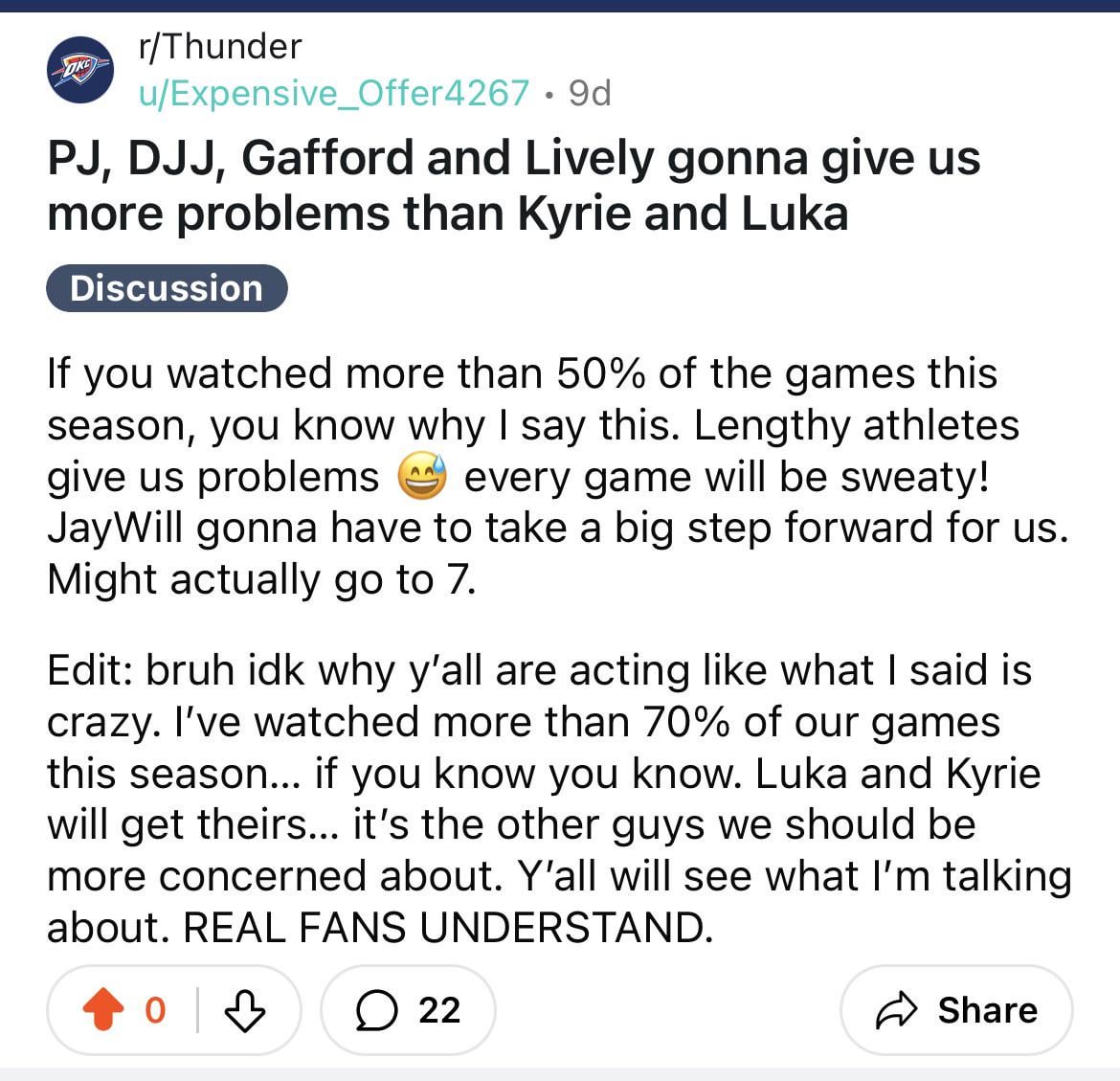
Task: Open the r/Thunder subreddit avatar
Action: (80, 69)
